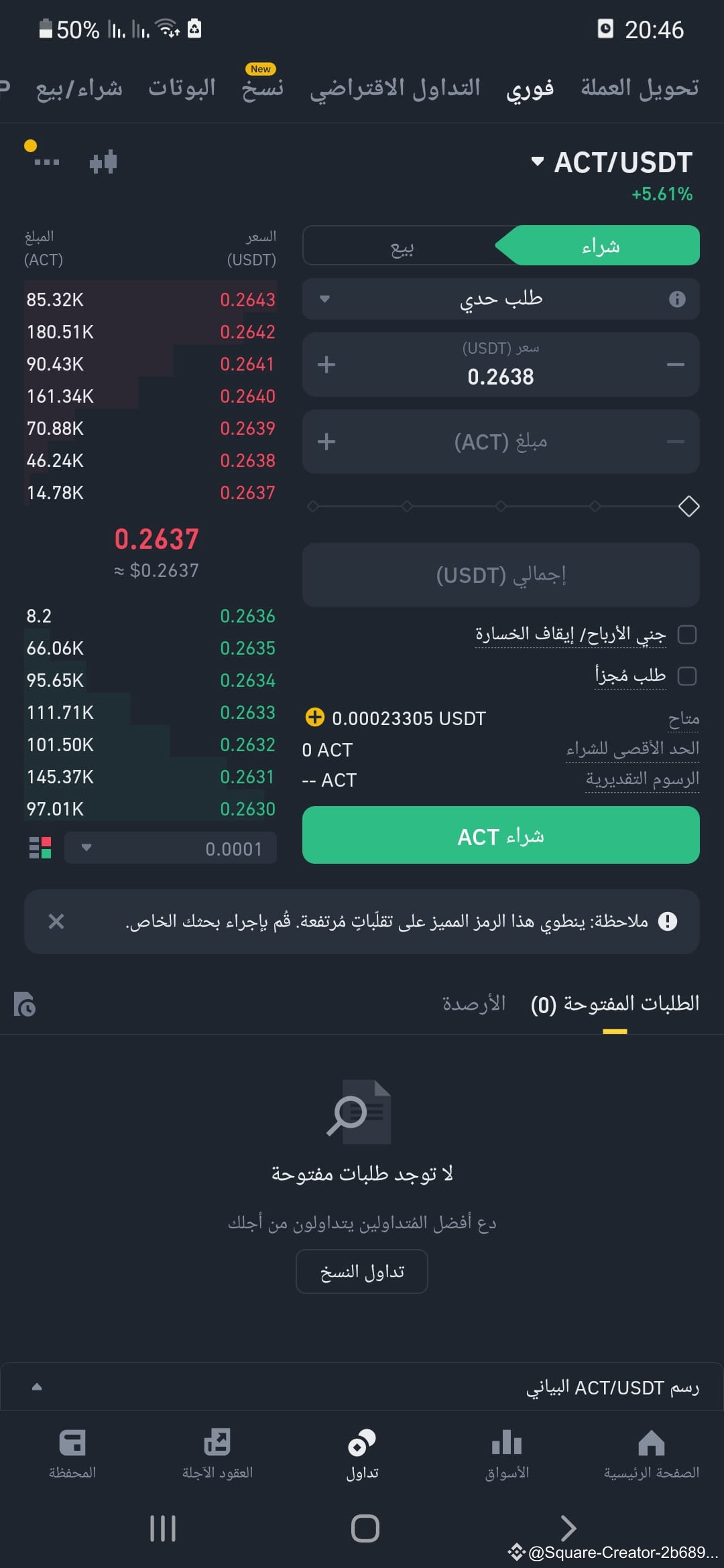The height and width of the screenshot is (1568, 724).
Task: Open the order book depth display icon
Action: click(x=40, y=847)
